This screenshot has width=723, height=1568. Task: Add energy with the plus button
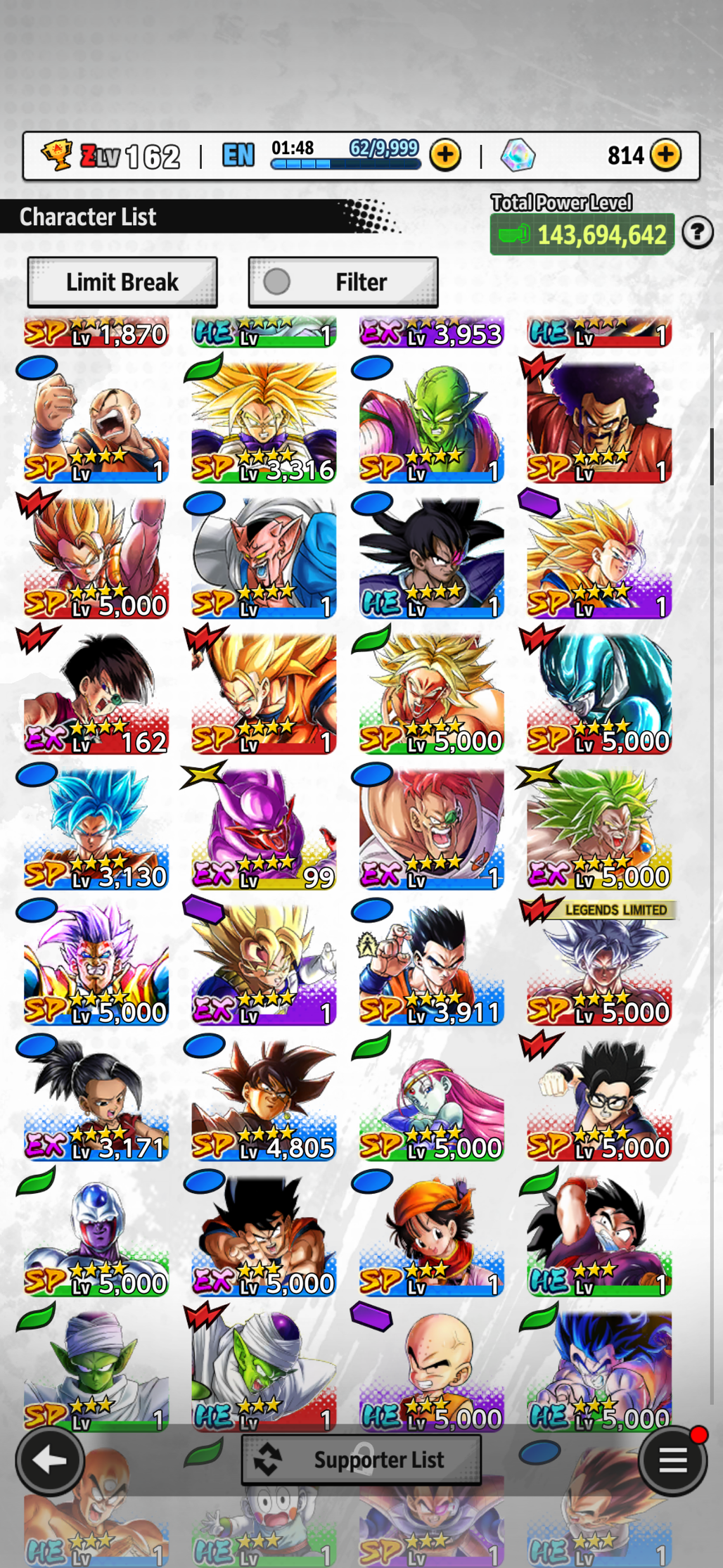[445, 155]
